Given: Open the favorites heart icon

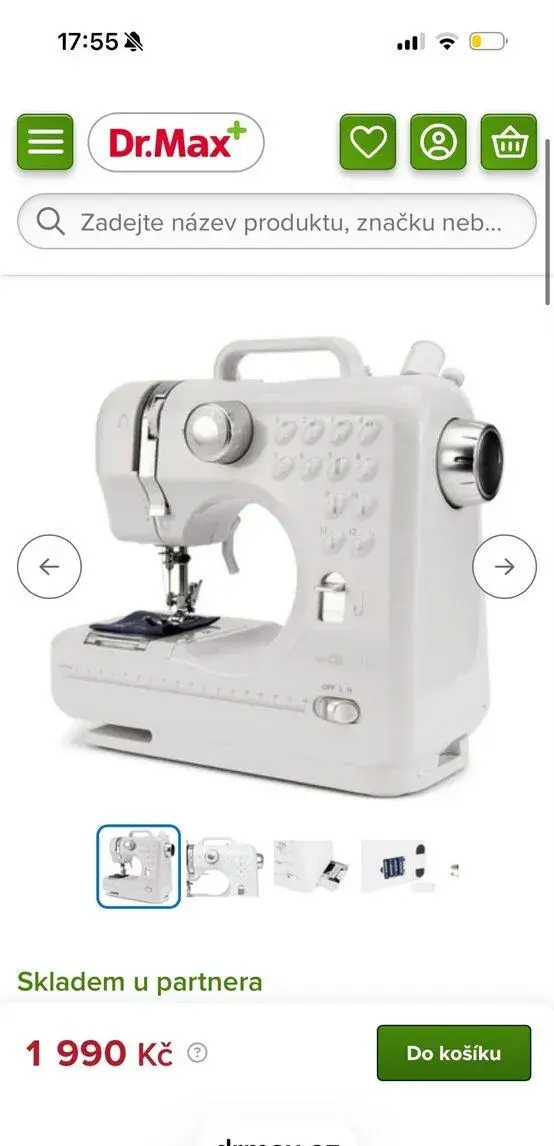Looking at the screenshot, I should coord(368,142).
